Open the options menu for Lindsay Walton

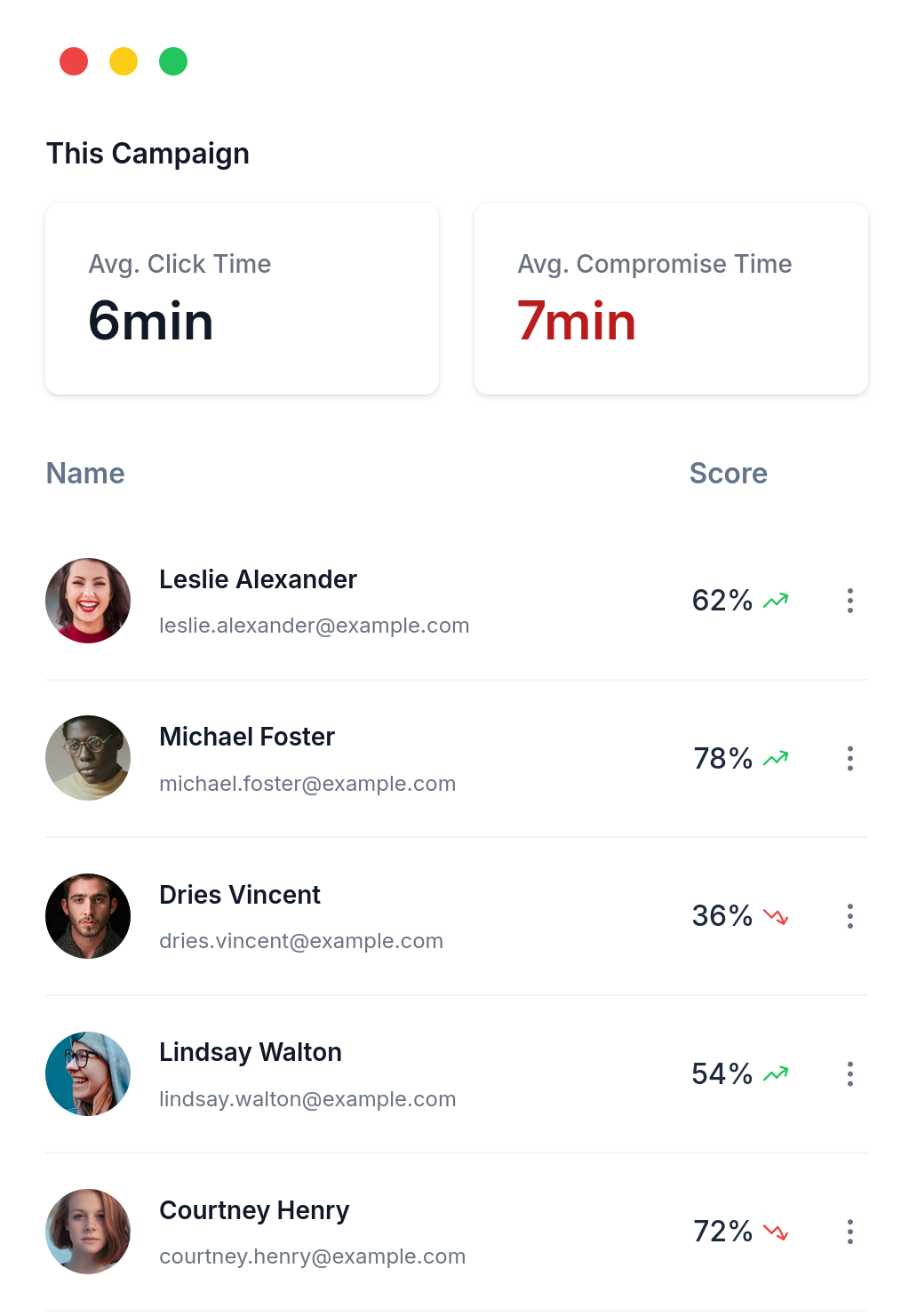click(850, 1073)
